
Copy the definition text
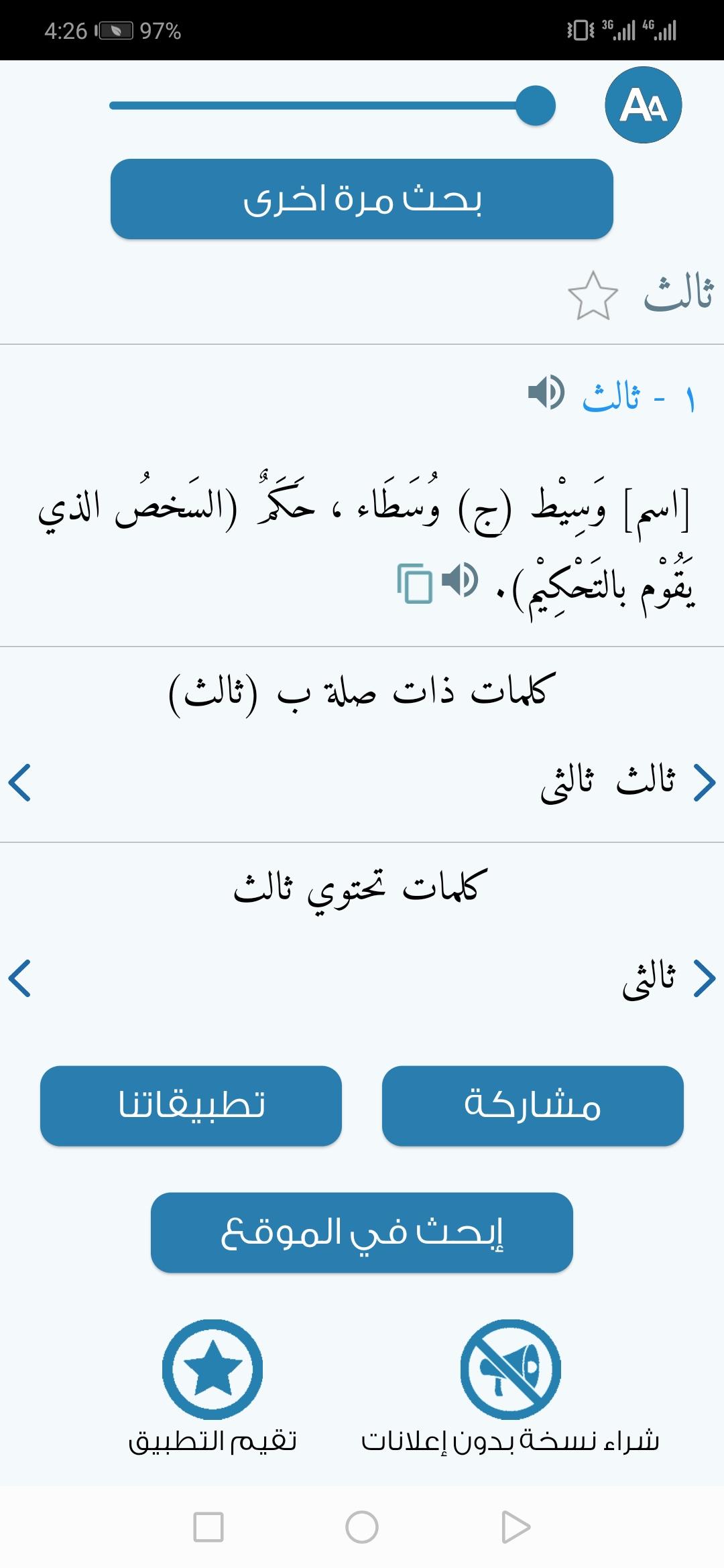pyautogui.click(x=415, y=583)
